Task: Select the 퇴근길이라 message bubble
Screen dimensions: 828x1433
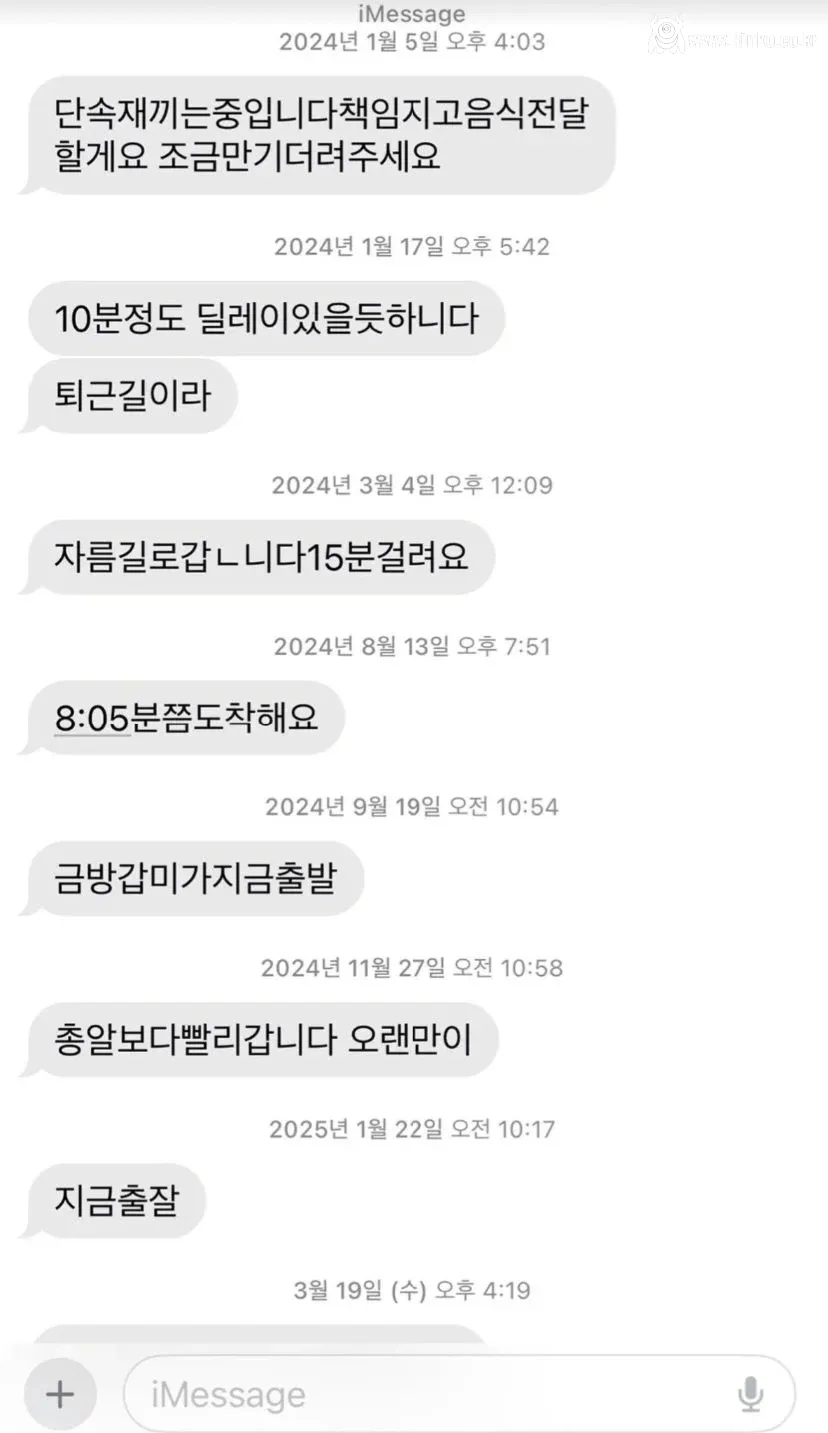Action: [127, 396]
